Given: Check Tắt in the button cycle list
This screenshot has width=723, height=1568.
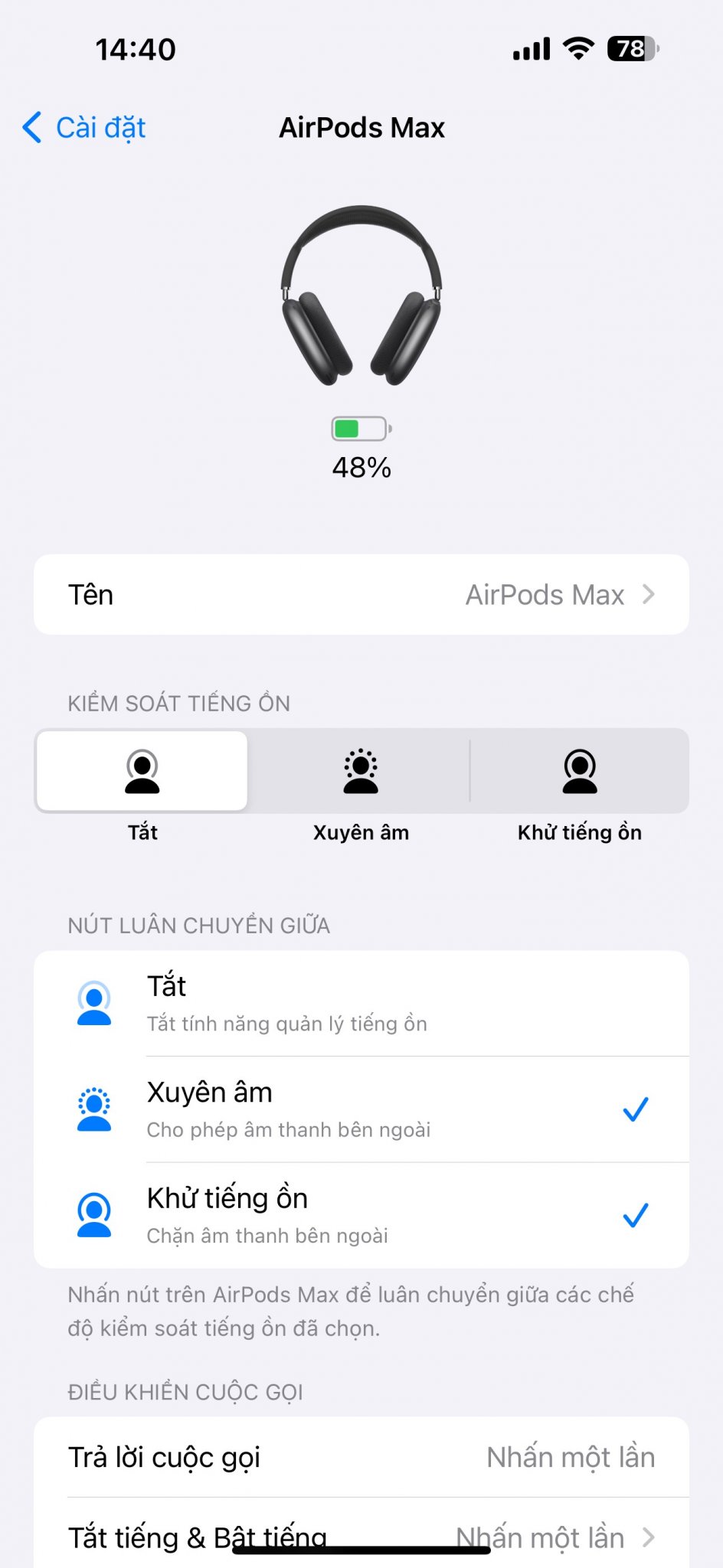Looking at the screenshot, I should pyautogui.click(x=361, y=1003).
